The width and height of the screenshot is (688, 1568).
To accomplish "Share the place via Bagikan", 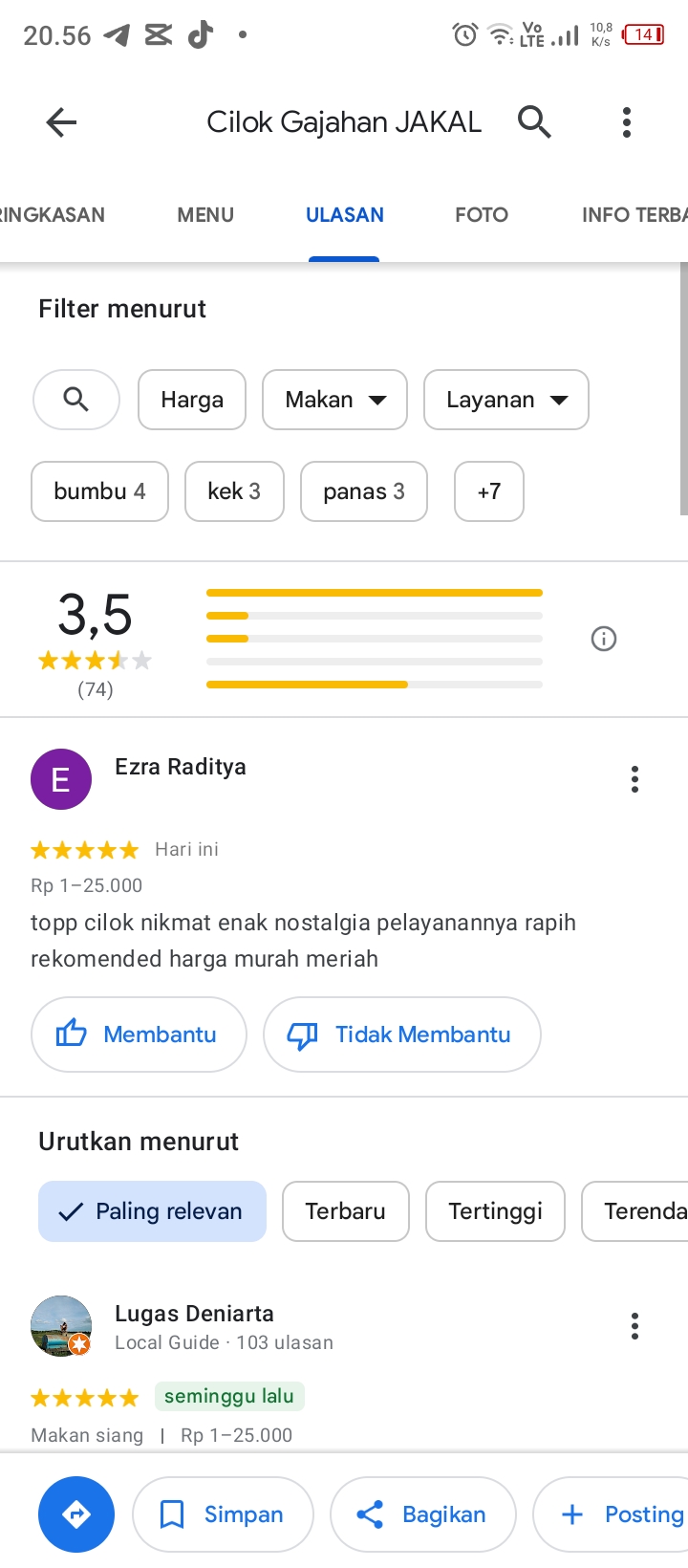I will coord(422,1514).
